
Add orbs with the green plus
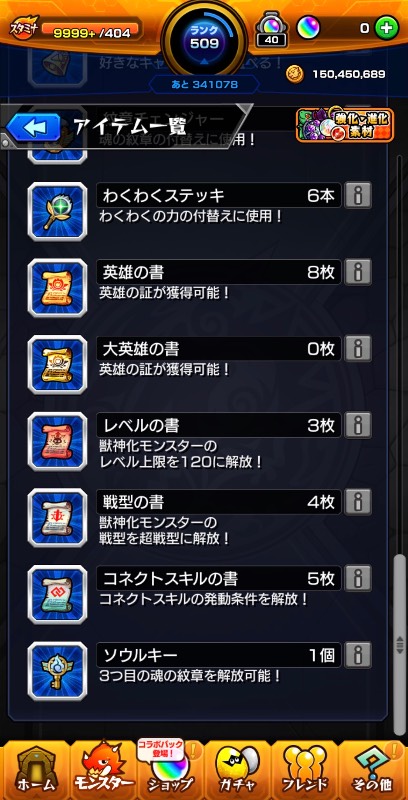pyautogui.click(x=386, y=29)
